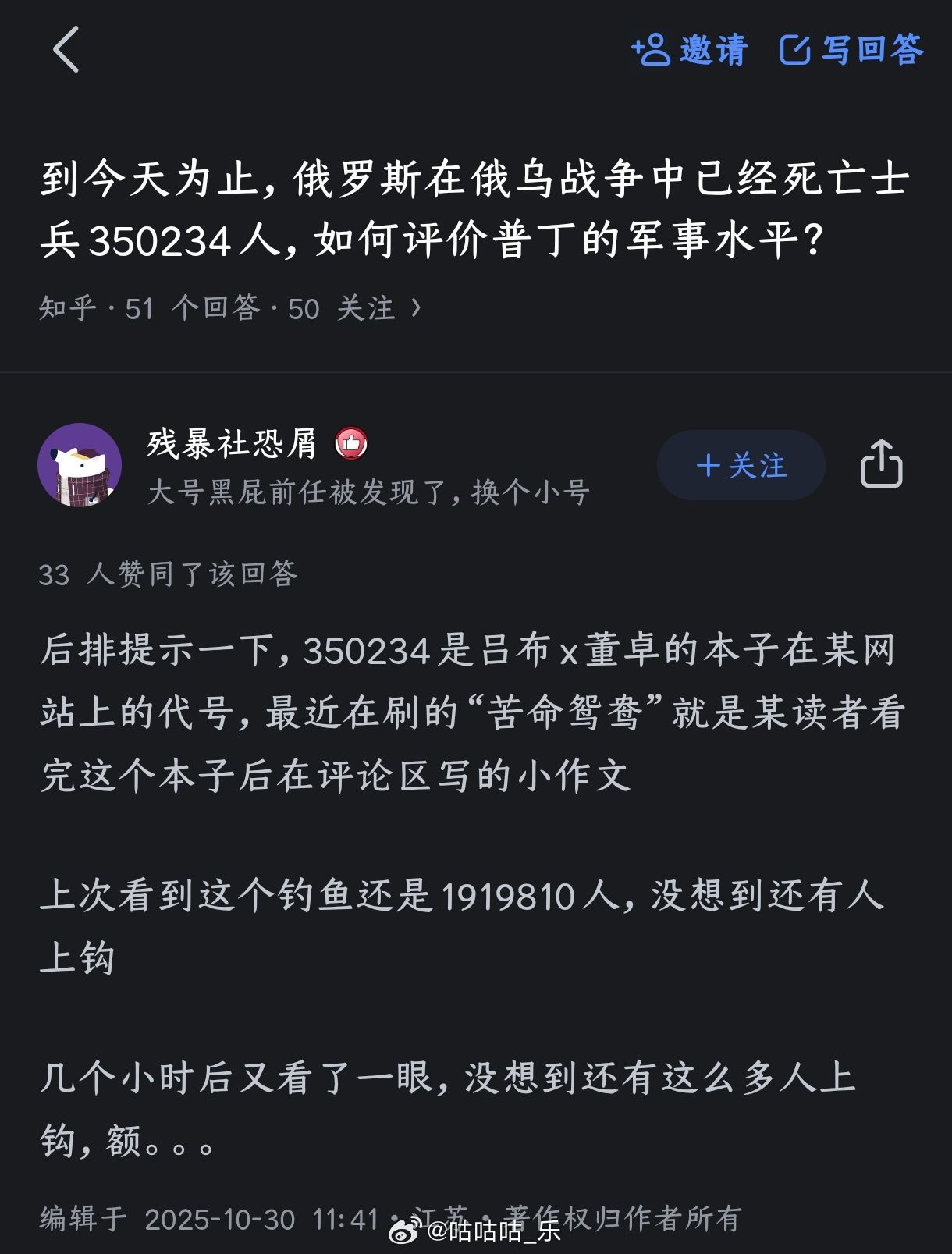Tap 写回答 to write an answer
Viewport: 952px width, 1254px height.
[x=851, y=50]
